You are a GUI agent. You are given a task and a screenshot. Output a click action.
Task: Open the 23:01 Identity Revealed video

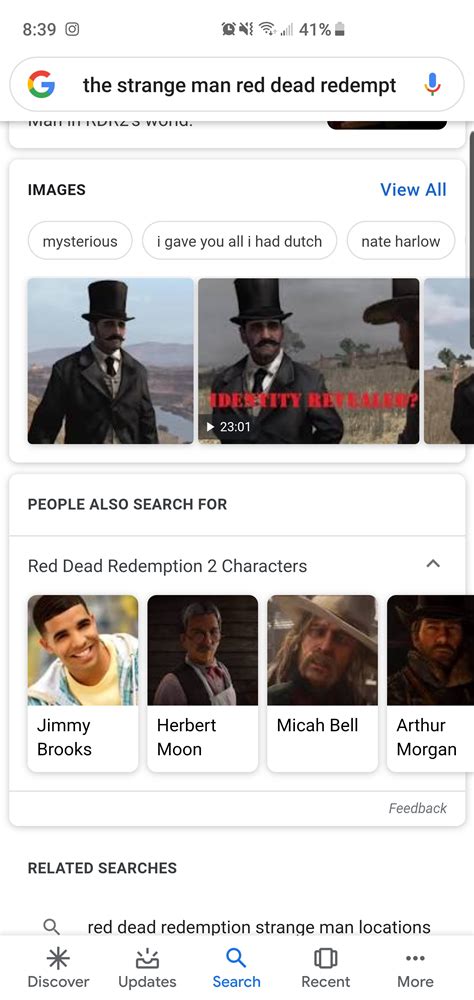(x=309, y=361)
